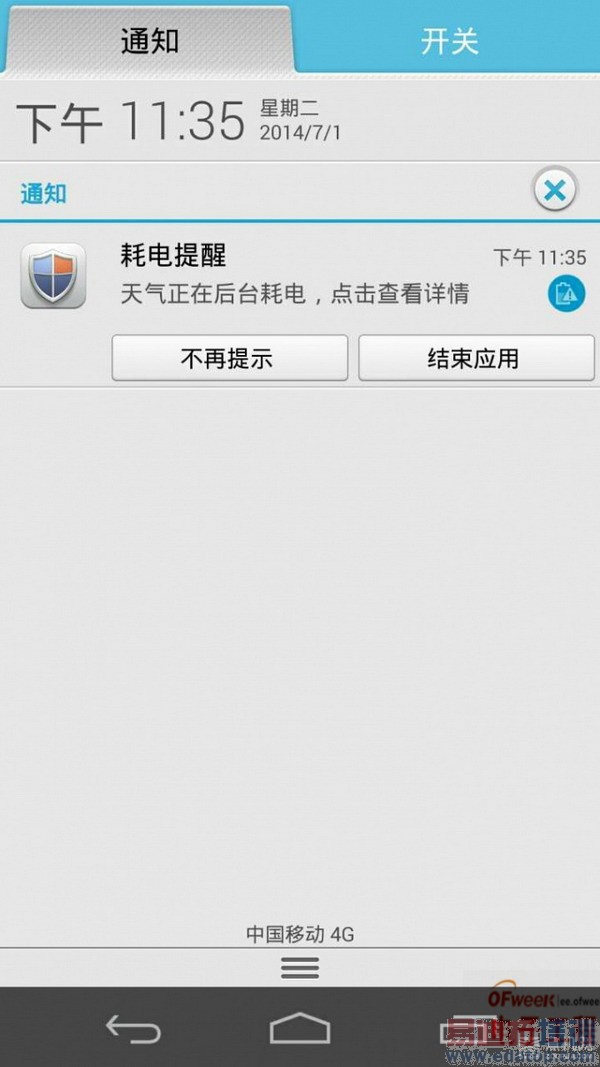Select the 通知 tab

pyautogui.click(x=149, y=41)
